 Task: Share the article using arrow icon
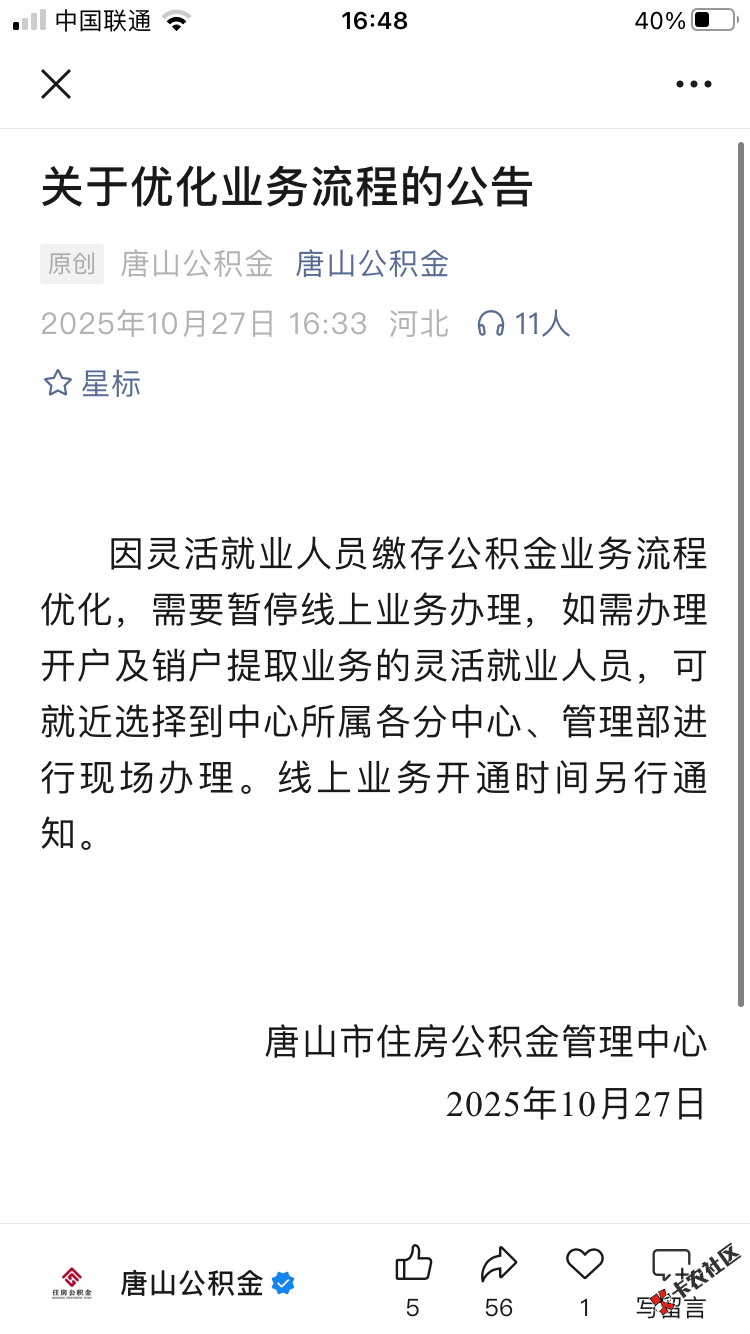(x=498, y=1266)
